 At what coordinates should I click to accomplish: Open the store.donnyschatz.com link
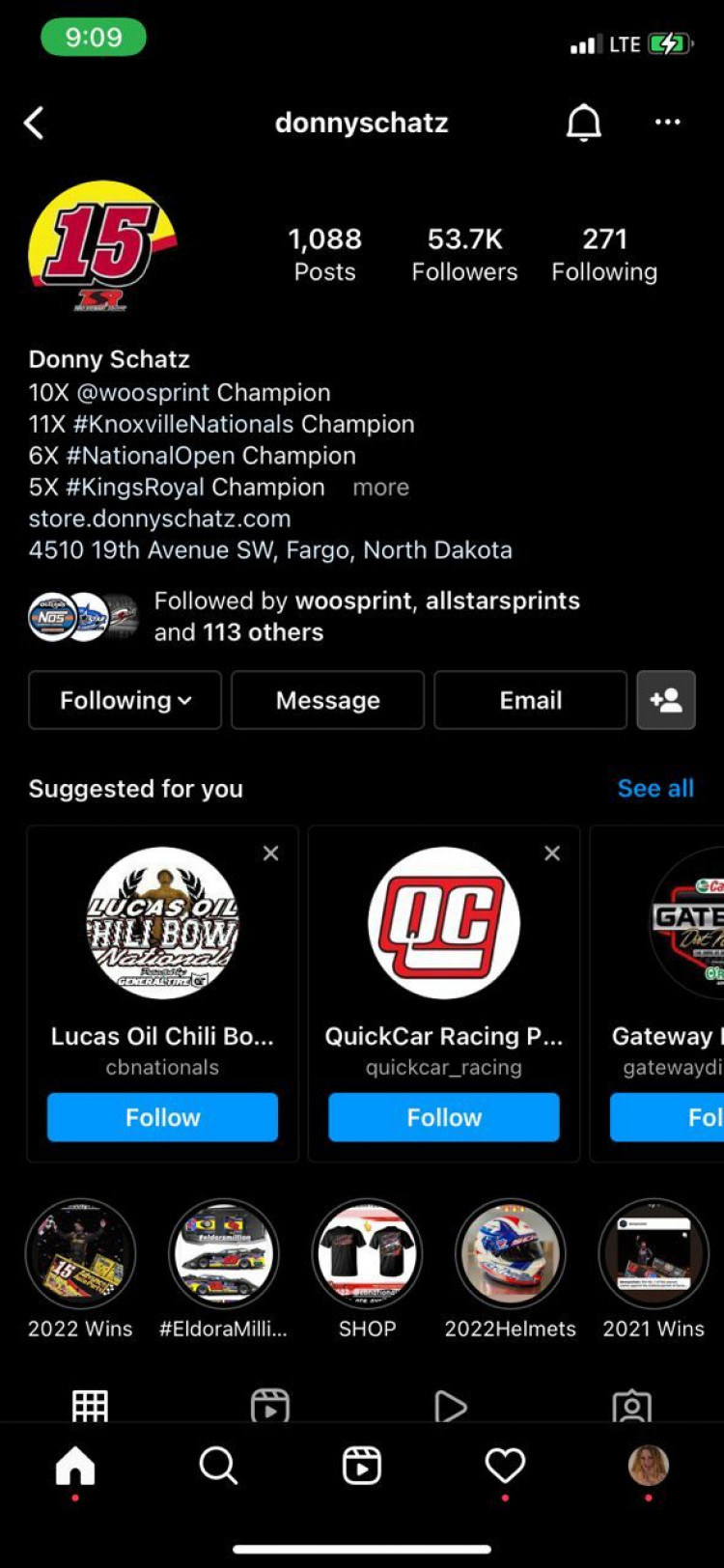point(159,518)
